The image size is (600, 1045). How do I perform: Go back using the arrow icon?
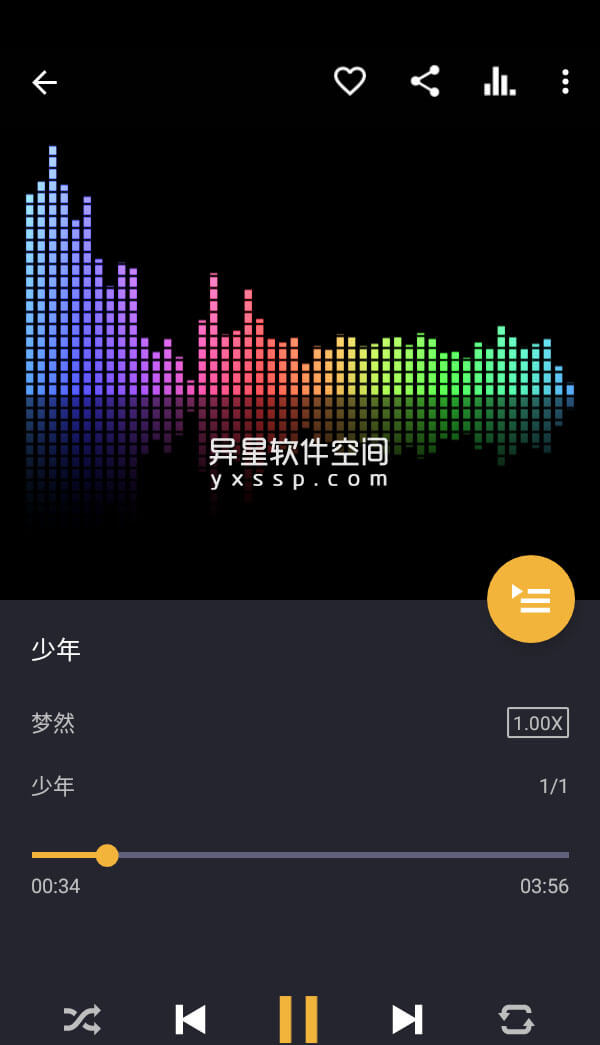[x=44, y=82]
